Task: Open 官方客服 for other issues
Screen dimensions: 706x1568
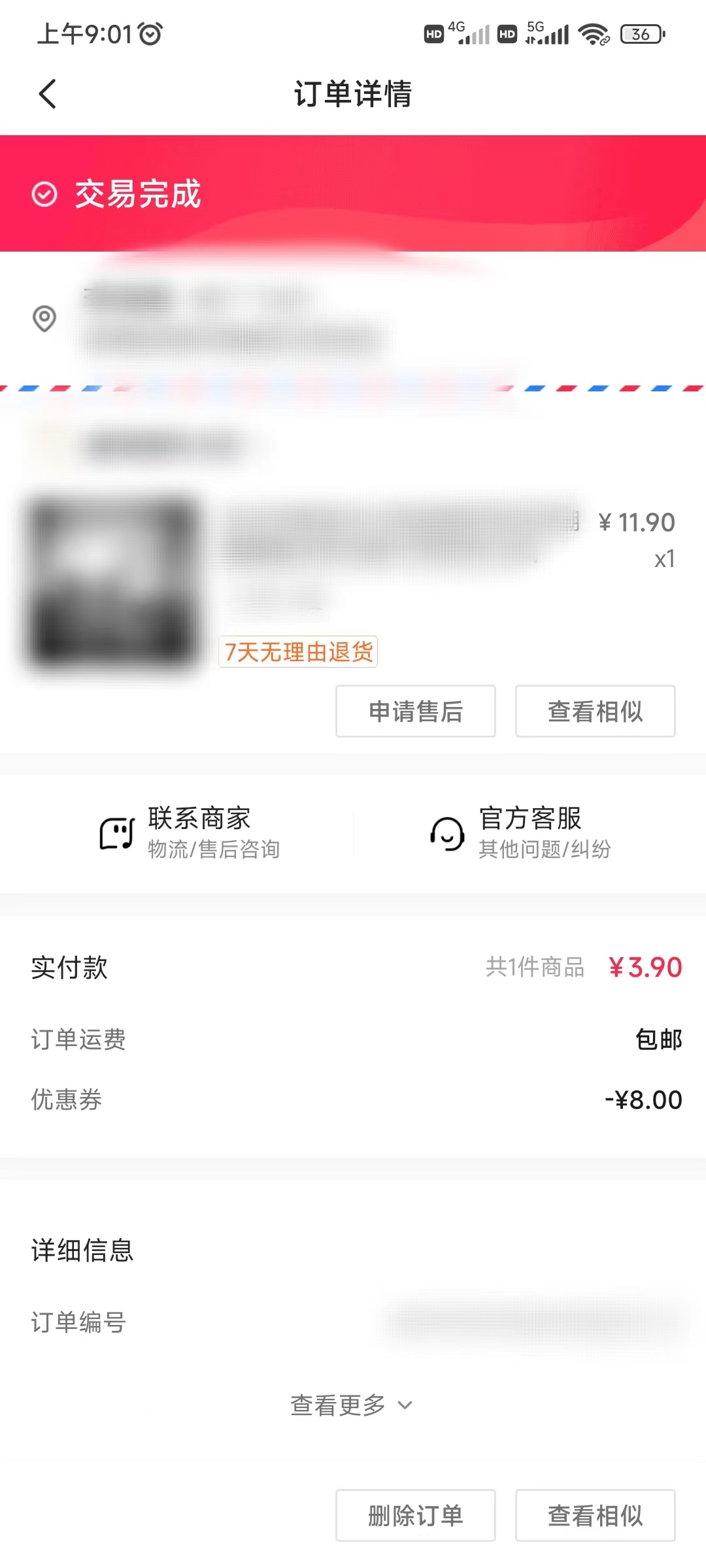Action: [x=529, y=832]
